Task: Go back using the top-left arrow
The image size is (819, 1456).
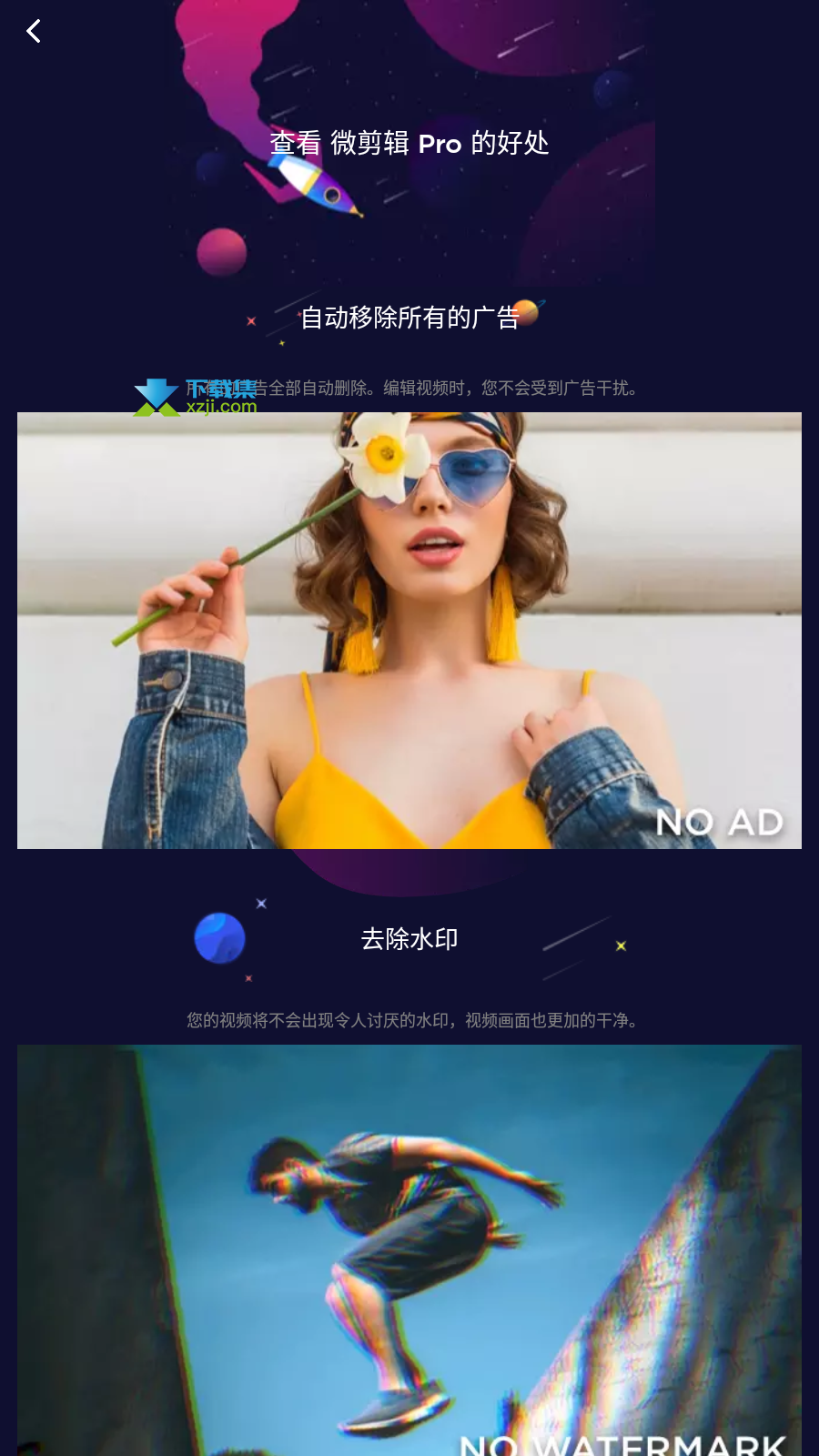Action: [x=34, y=31]
